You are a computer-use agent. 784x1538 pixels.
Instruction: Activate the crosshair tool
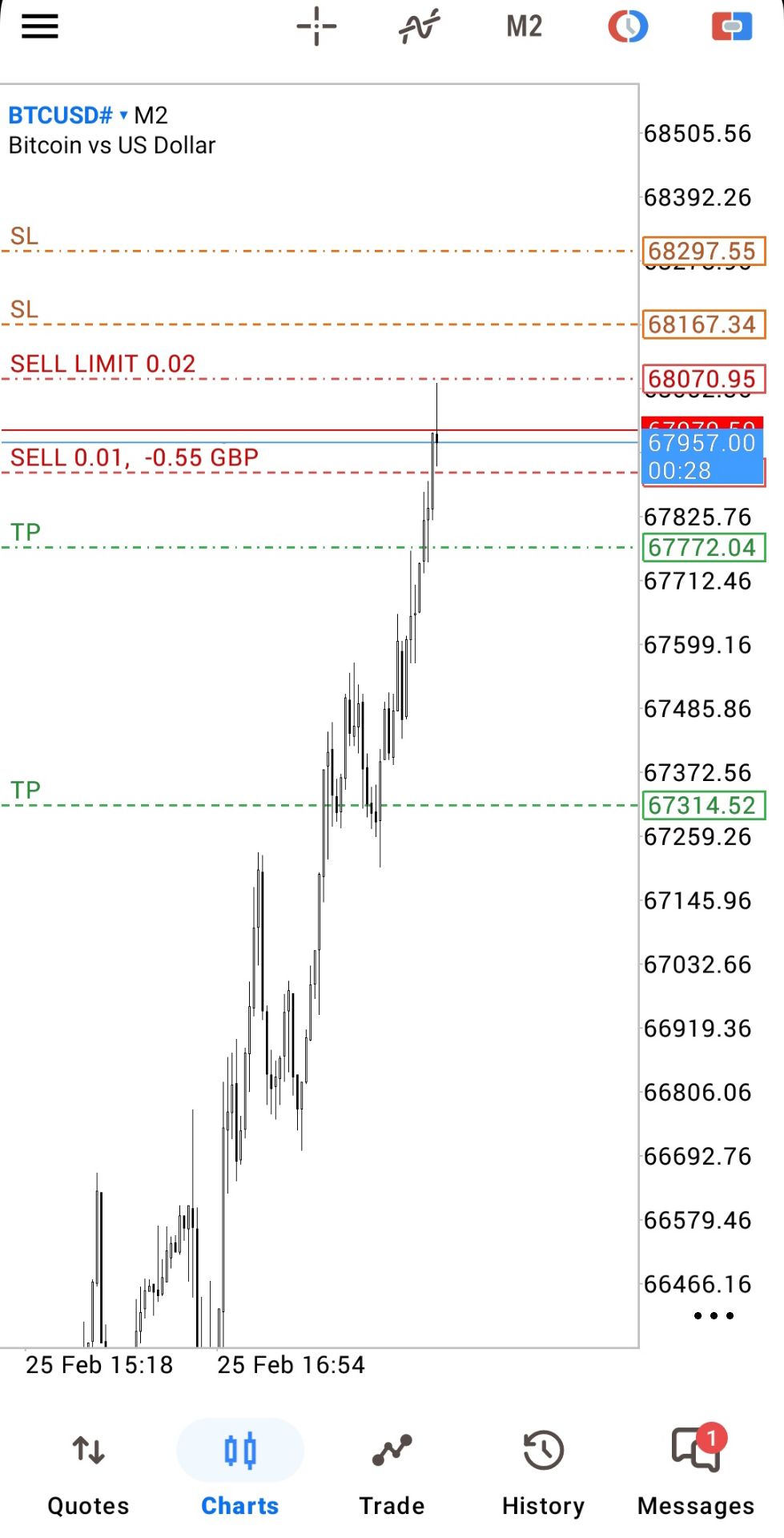(316, 26)
